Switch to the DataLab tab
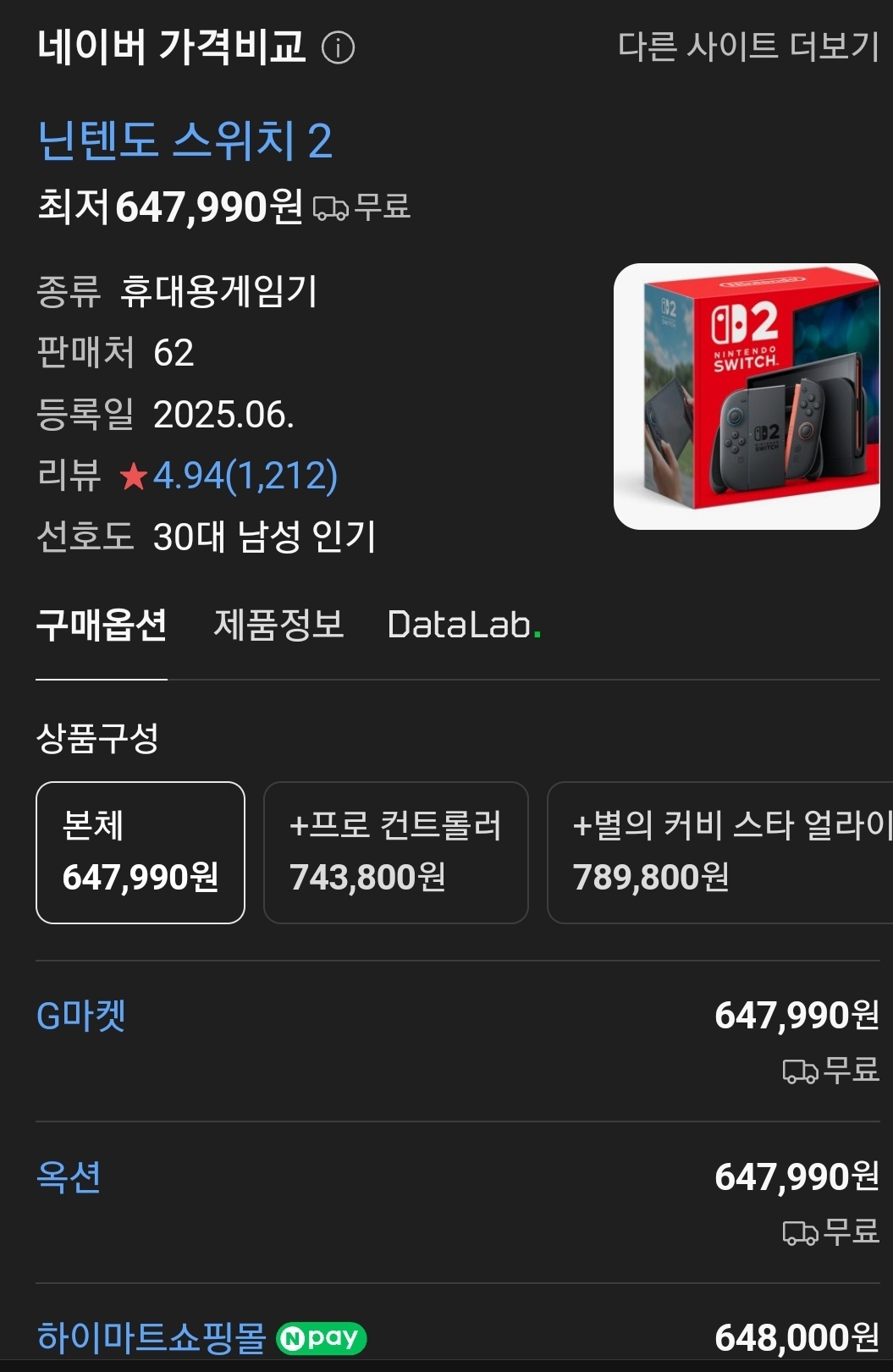The height and width of the screenshot is (1372, 893). [x=463, y=625]
